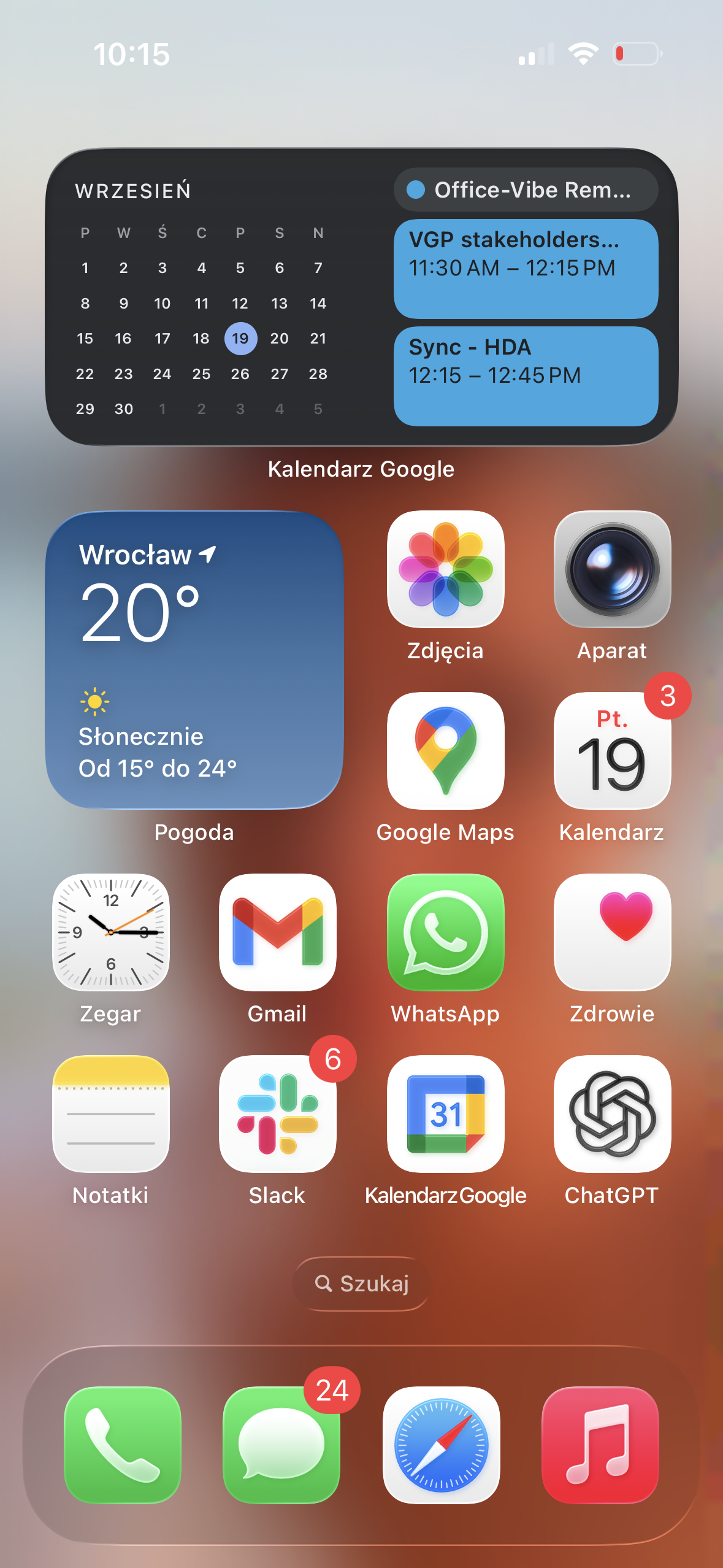Open Messages with 24 unread

(281, 1445)
